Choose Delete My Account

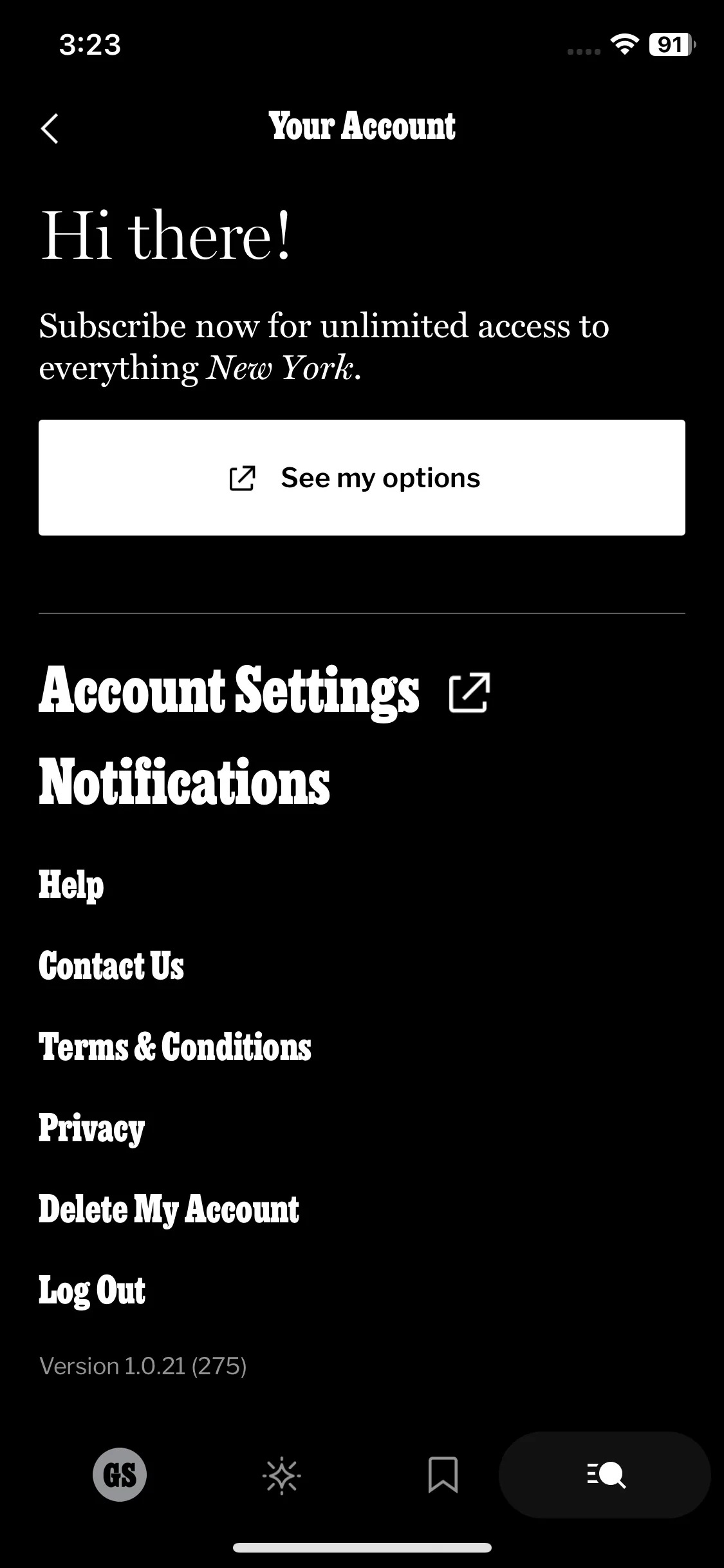(169, 1209)
